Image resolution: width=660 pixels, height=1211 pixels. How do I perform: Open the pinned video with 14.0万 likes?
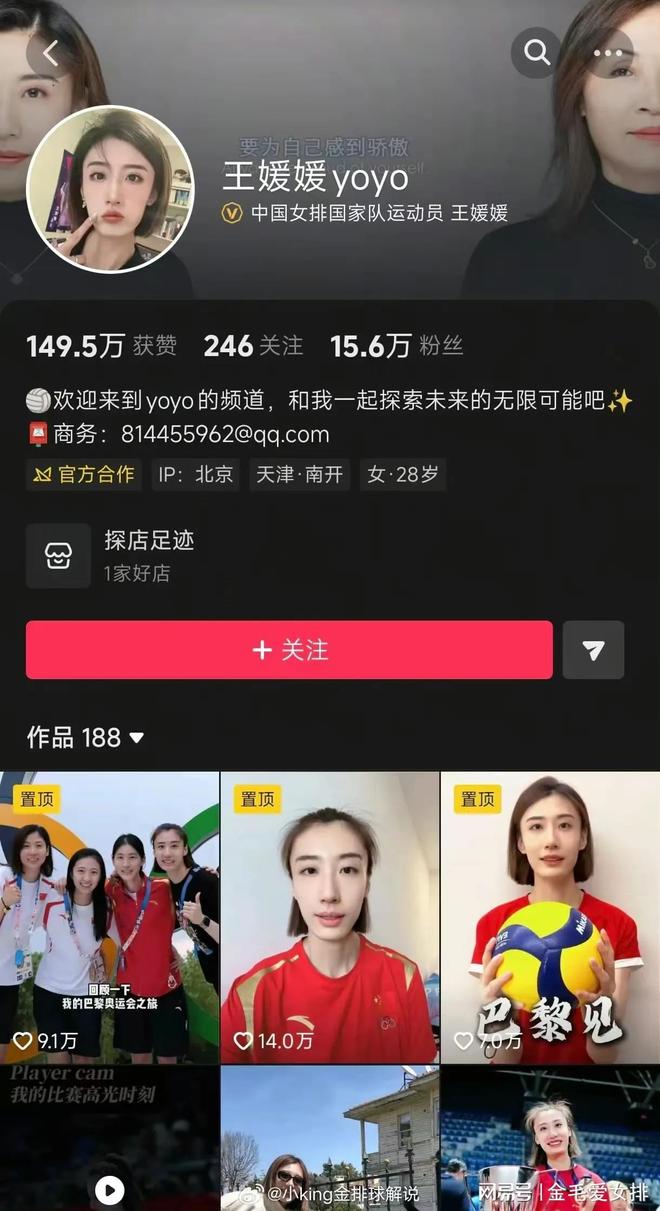coord(330,917)
